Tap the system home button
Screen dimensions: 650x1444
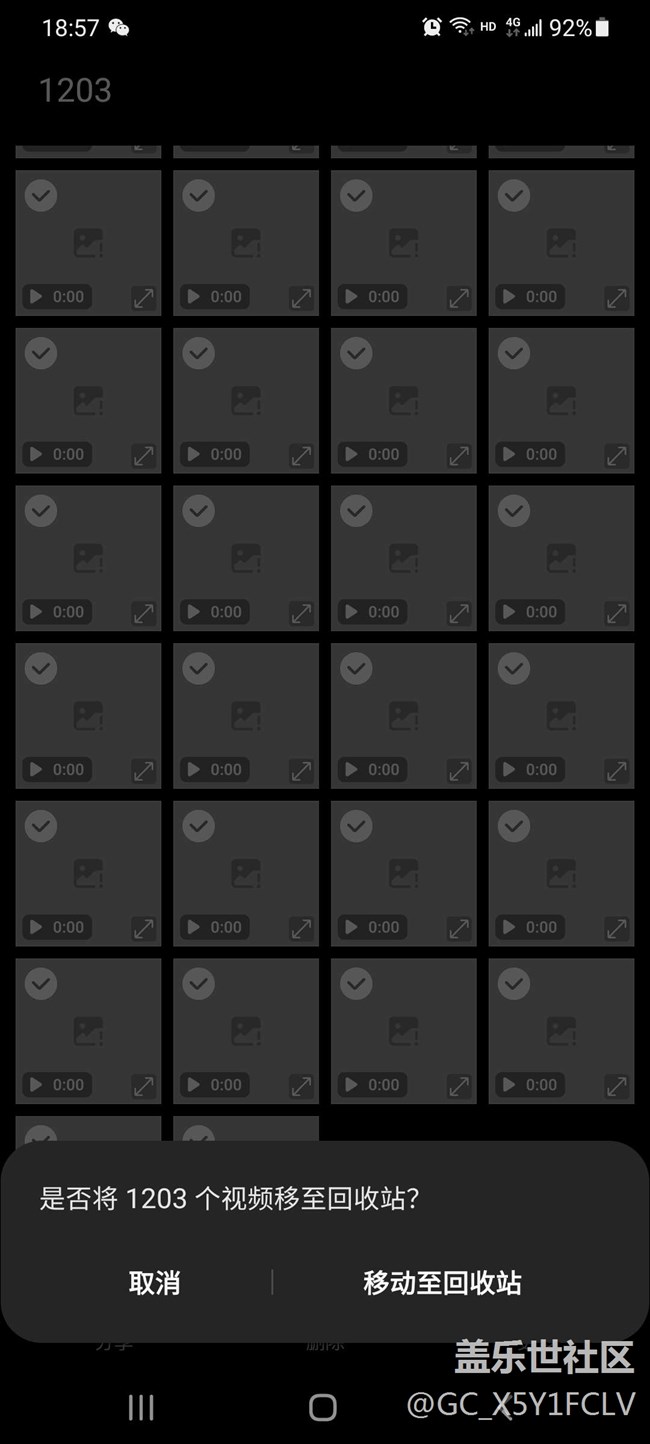click(322, 1408)
